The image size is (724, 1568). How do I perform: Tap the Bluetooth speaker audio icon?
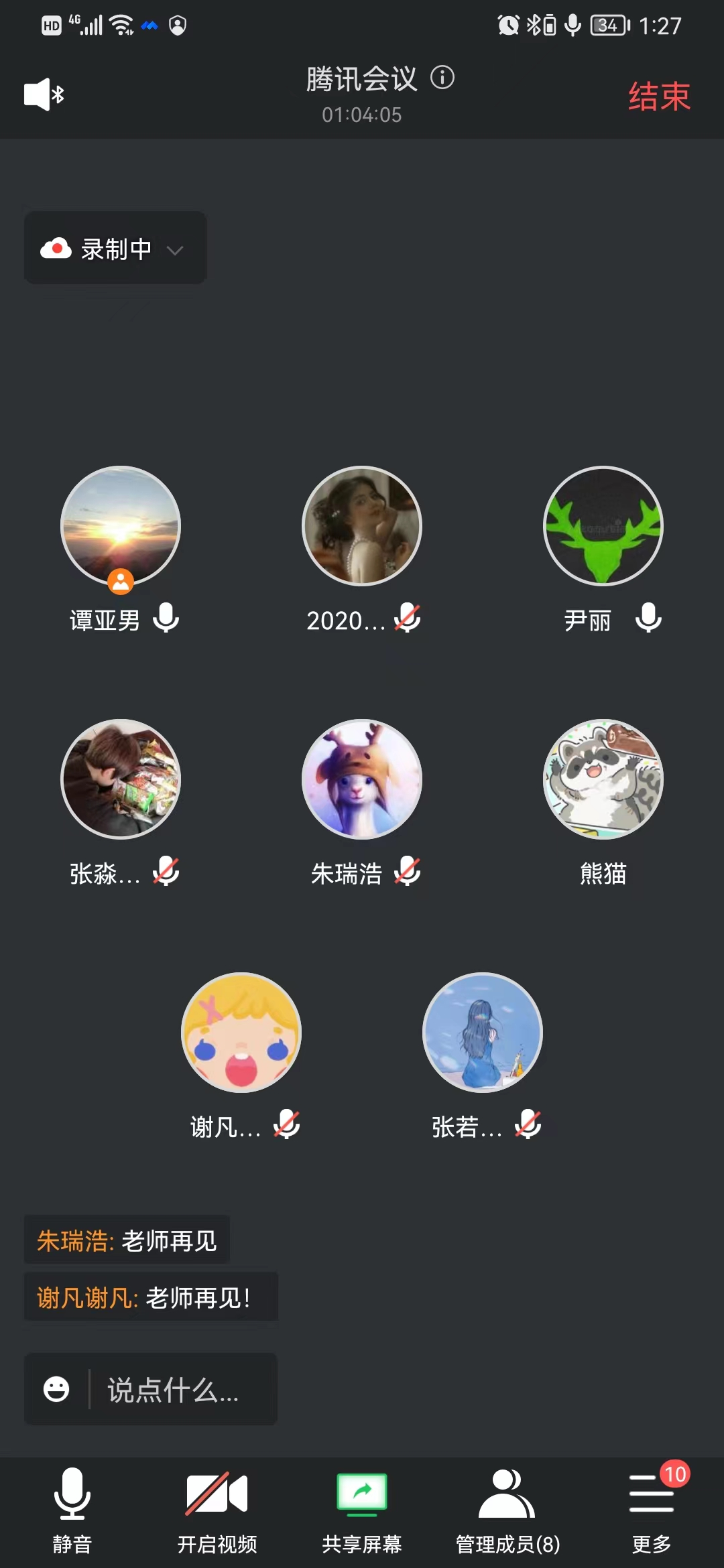click(x=44, y=94)
